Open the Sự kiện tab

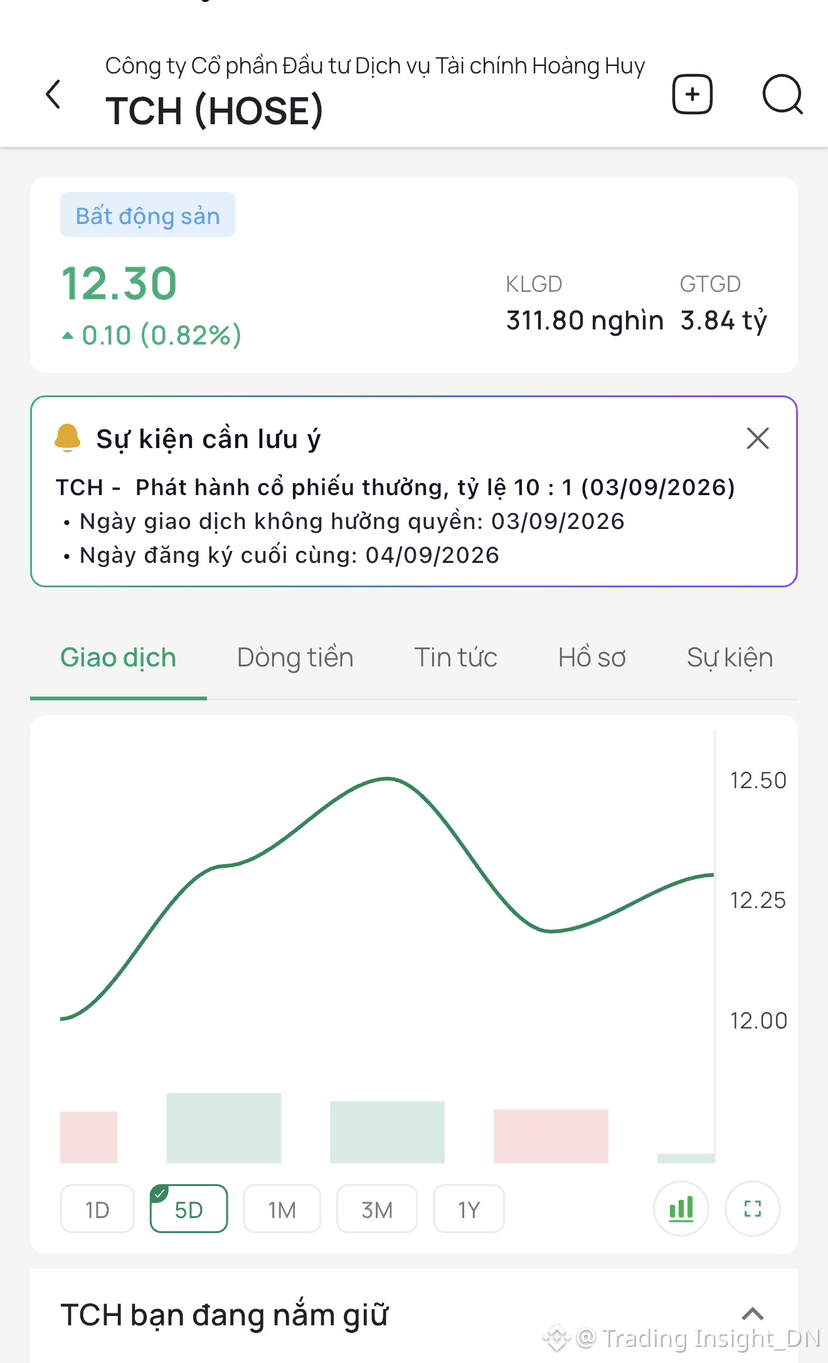(730, 657)
